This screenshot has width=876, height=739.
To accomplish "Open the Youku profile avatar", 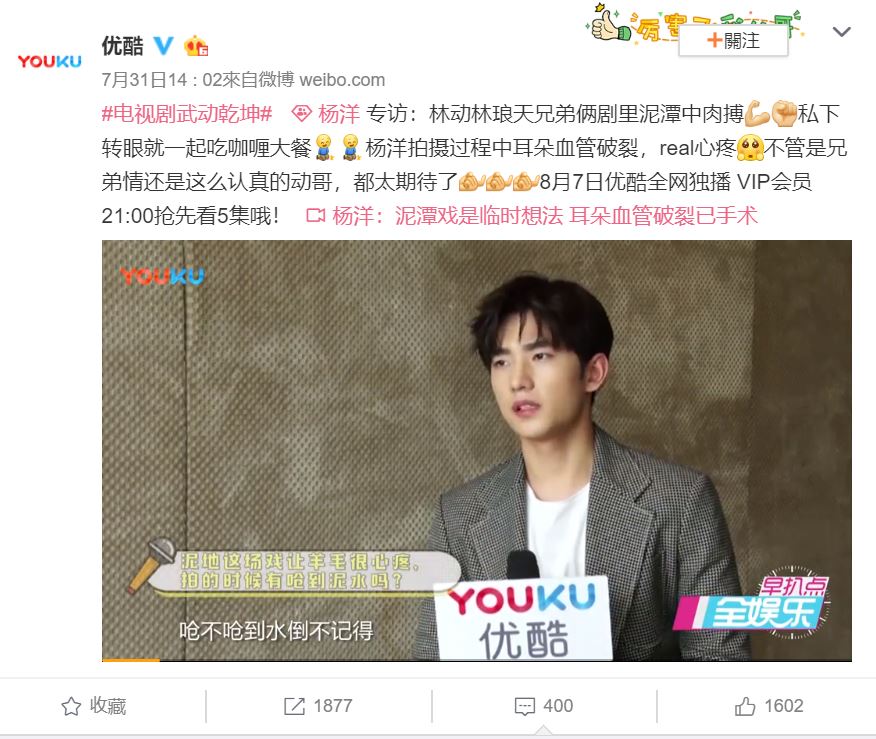I will pos(49,61).
